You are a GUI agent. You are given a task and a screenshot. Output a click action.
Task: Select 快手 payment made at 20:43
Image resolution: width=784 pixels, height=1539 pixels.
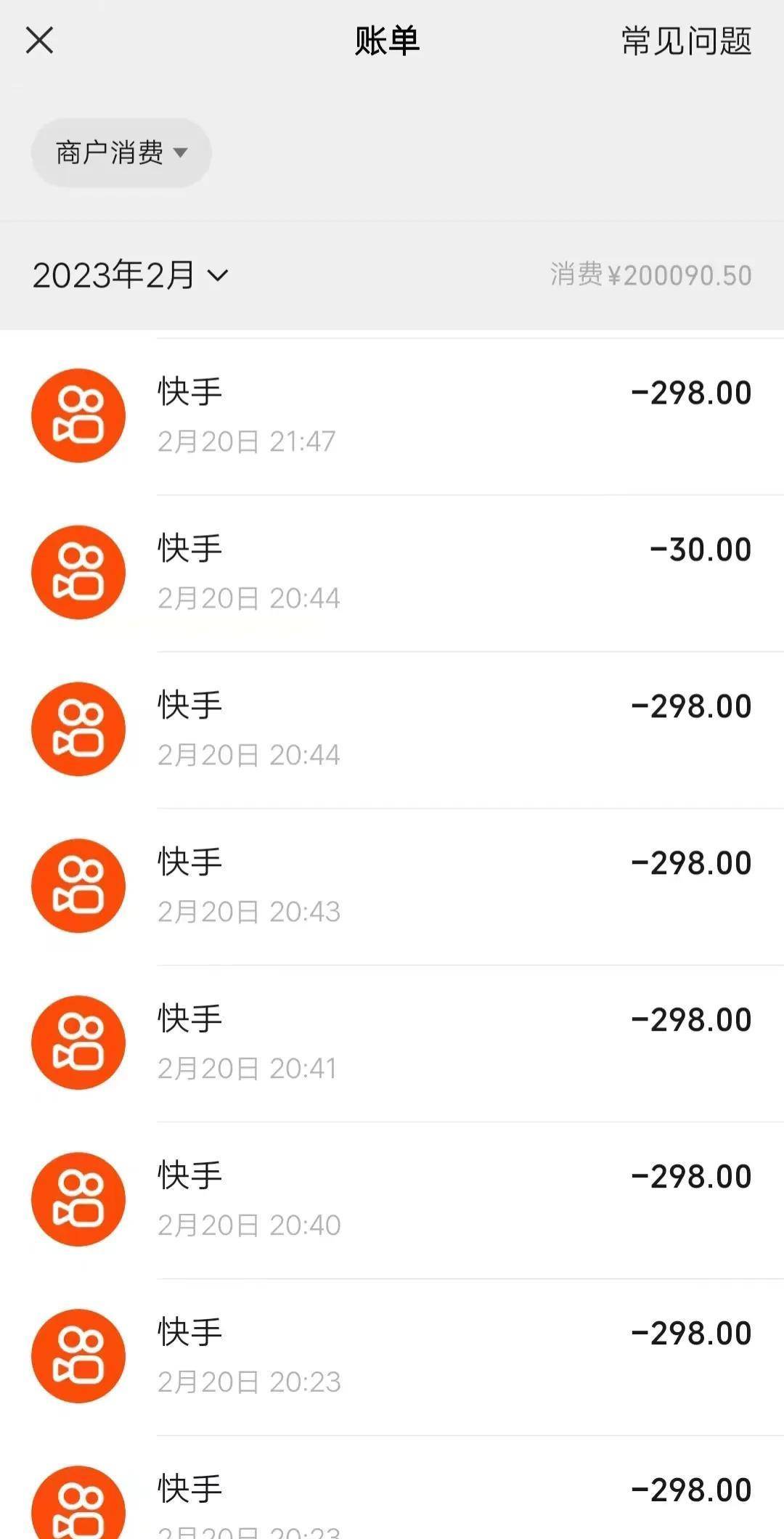pyautogui.click(x=392, y=886)
